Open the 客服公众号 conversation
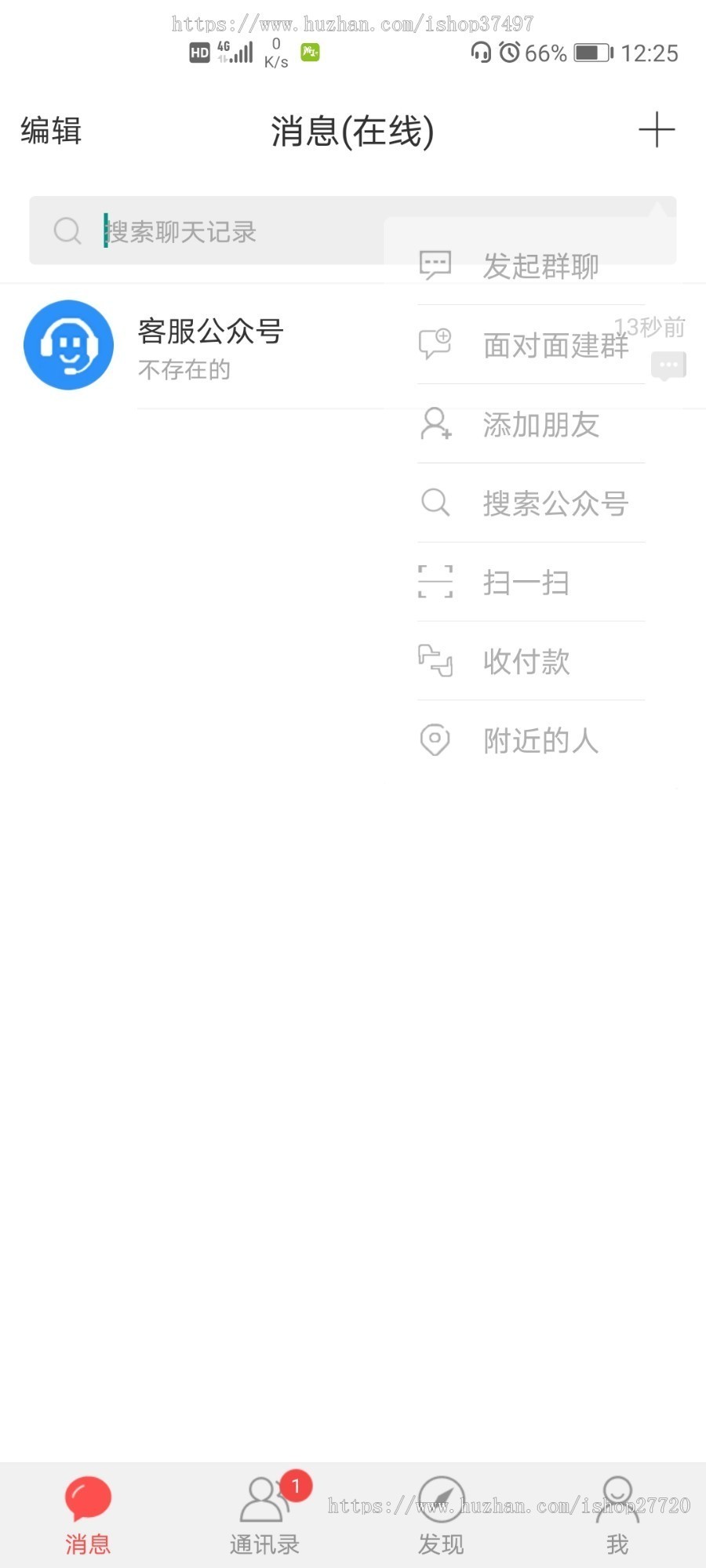This screenshot has height=1568, width=706. click(210, 345)
